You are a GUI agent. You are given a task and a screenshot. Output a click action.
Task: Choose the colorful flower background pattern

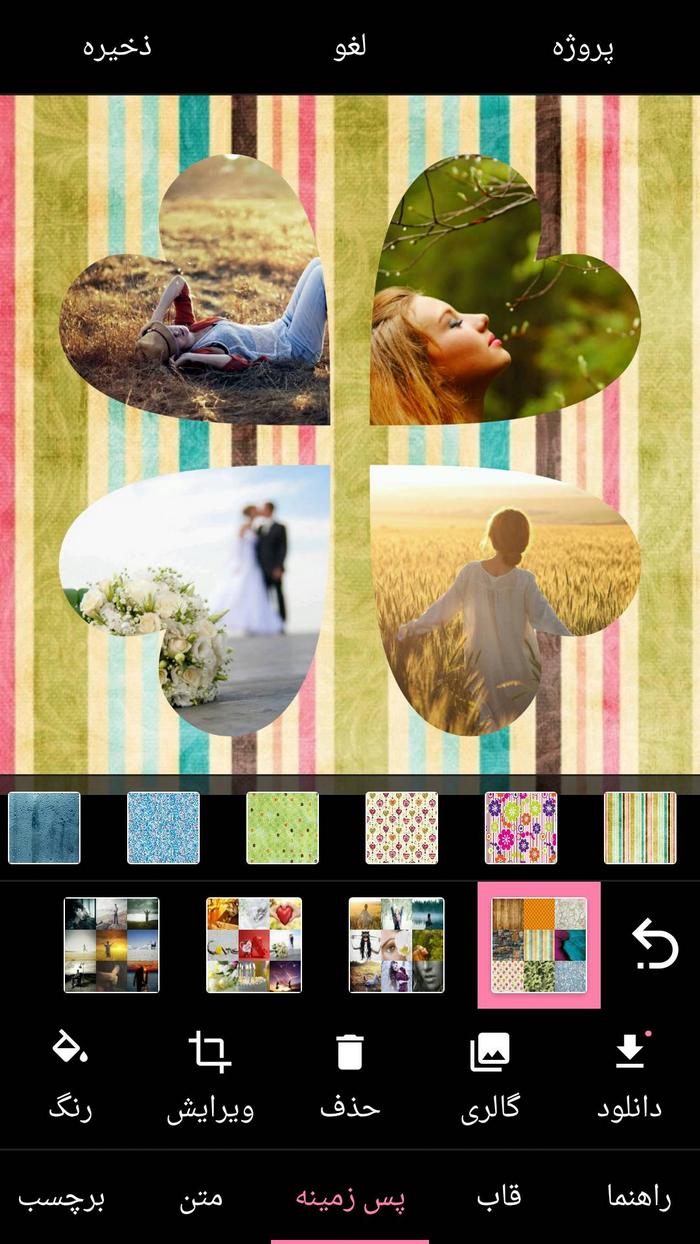click(521, 827)
